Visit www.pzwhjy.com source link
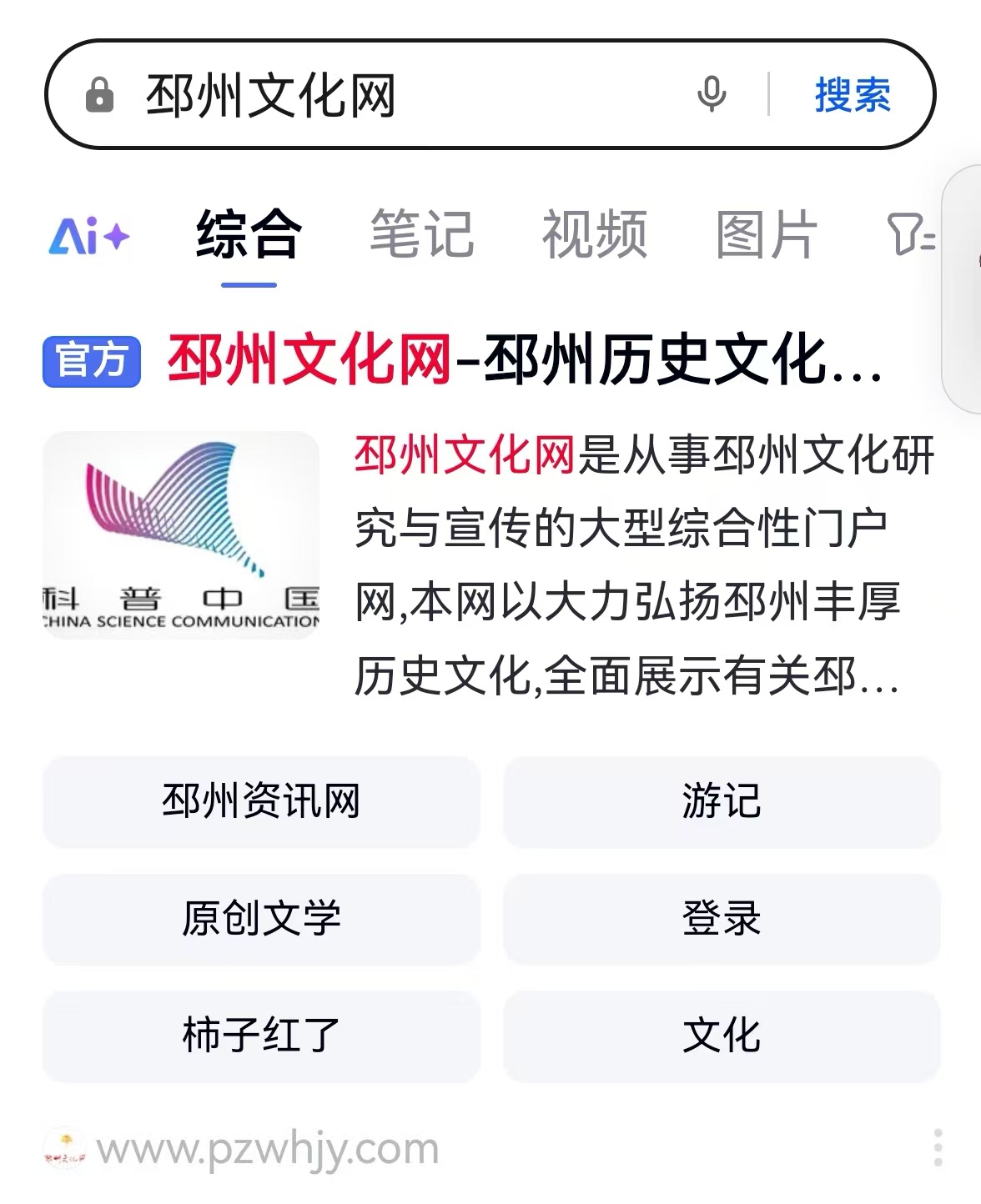This screenshot has height=1204, width=981. click(x=267, y=1149)
